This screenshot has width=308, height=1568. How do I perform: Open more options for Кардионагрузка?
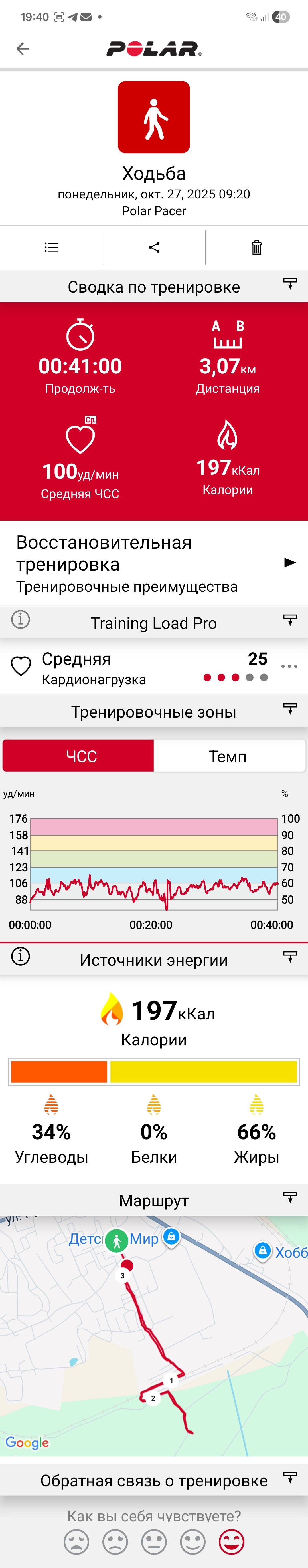click(289, 666)
